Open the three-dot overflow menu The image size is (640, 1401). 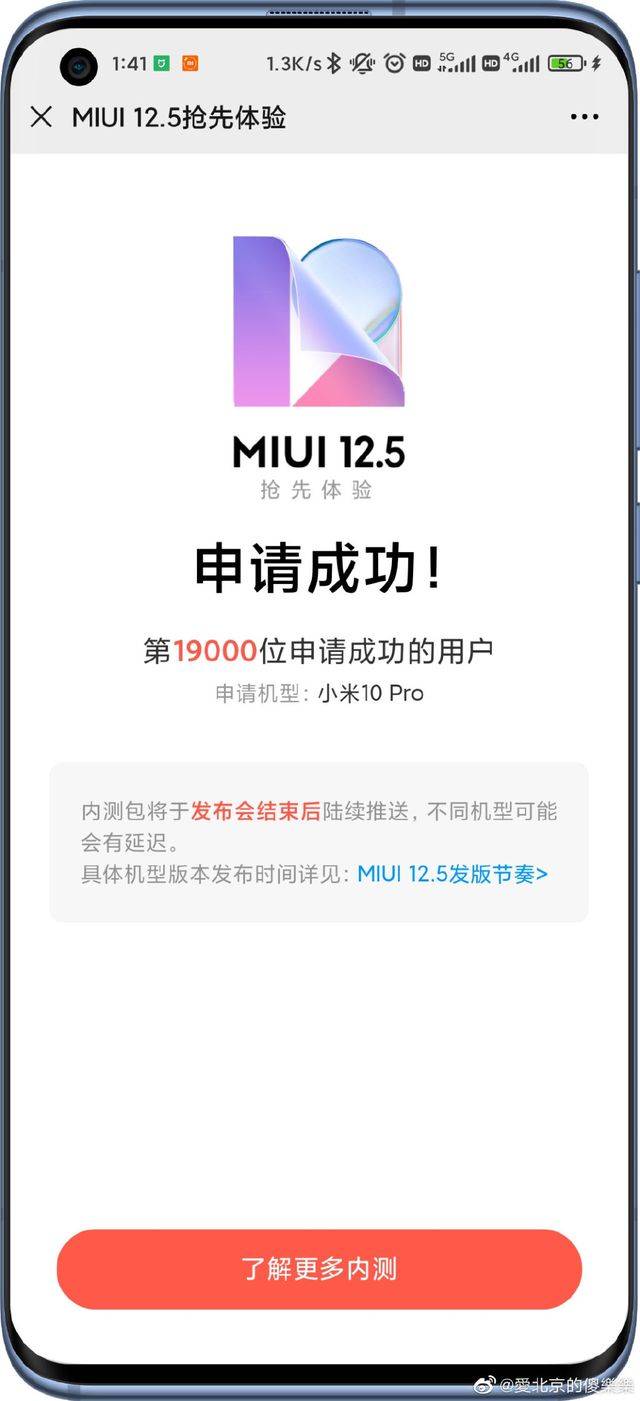click(584, 117)
